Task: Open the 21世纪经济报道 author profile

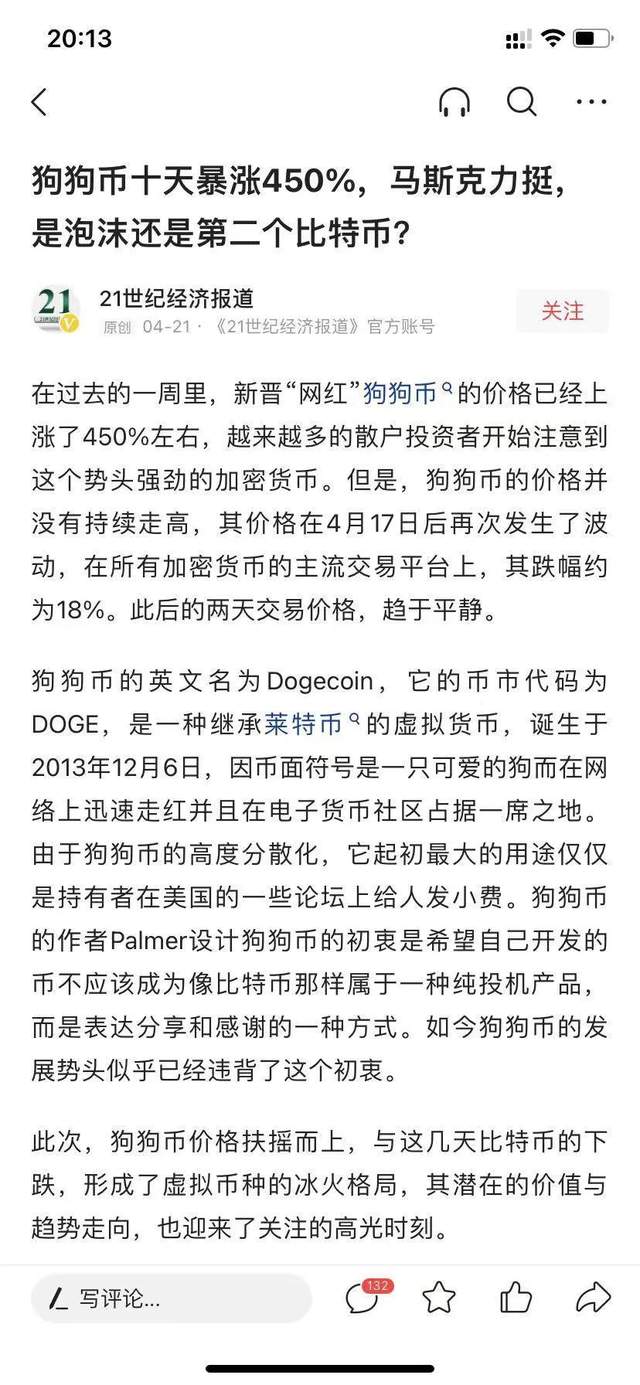Action: [176, 297]
